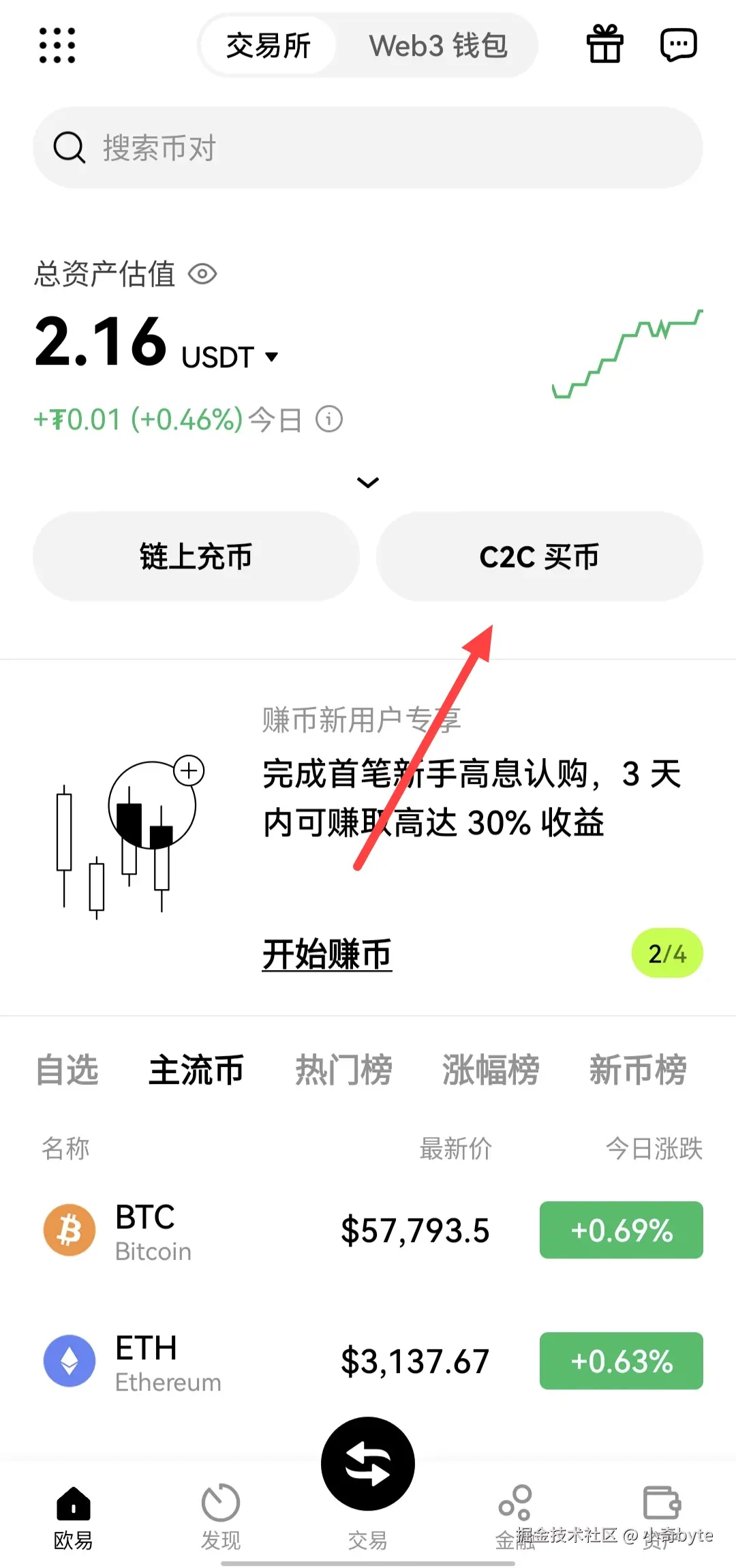Open the 开始赚币 link
Viewport: 736px width, 1568px height.
[327, 954]
